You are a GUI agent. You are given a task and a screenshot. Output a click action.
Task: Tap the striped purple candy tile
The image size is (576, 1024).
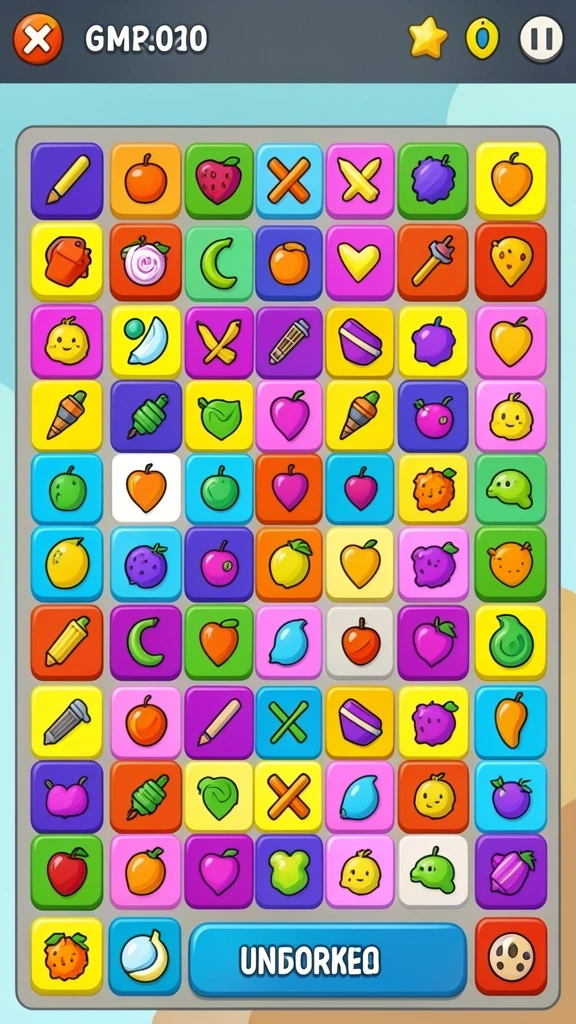[511, 872]
